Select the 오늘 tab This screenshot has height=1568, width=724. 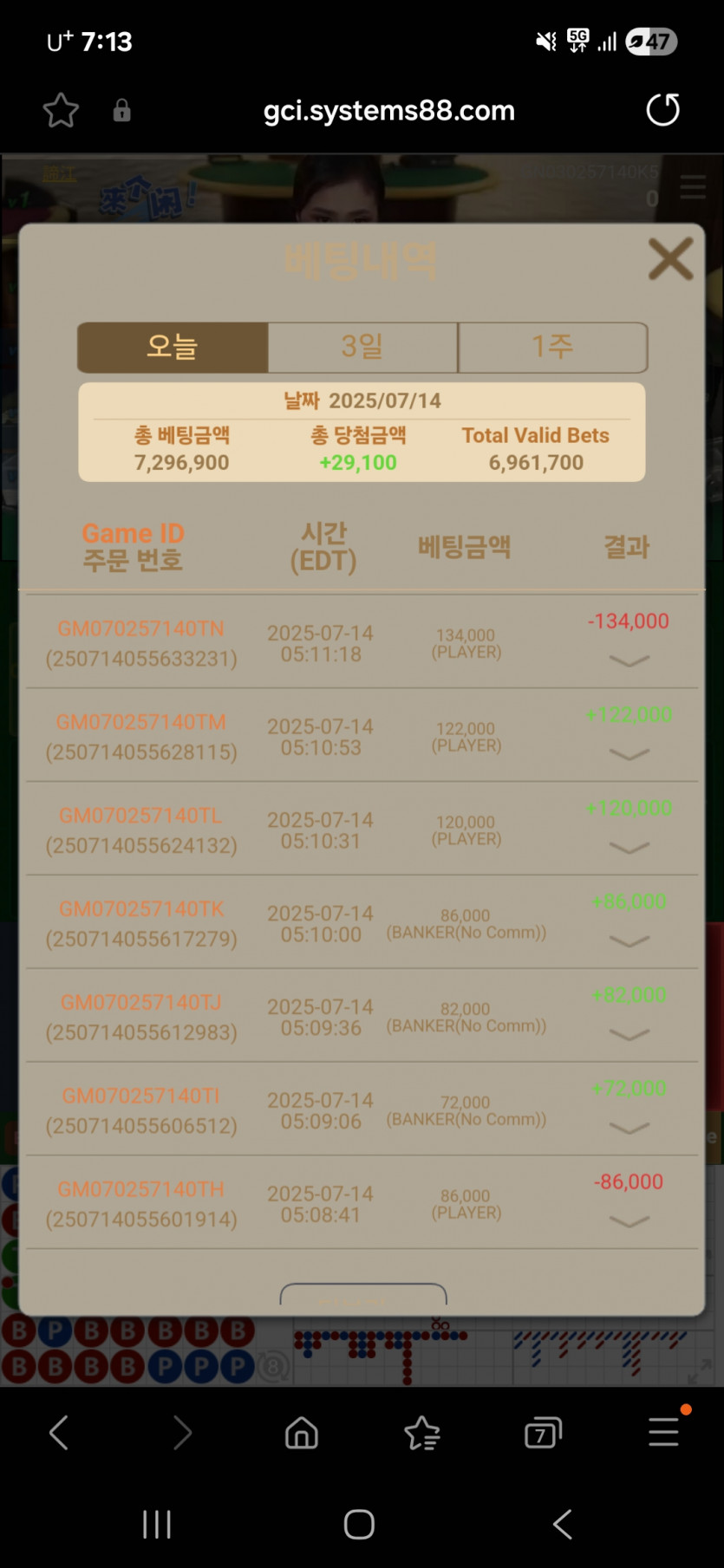(173, 347)
